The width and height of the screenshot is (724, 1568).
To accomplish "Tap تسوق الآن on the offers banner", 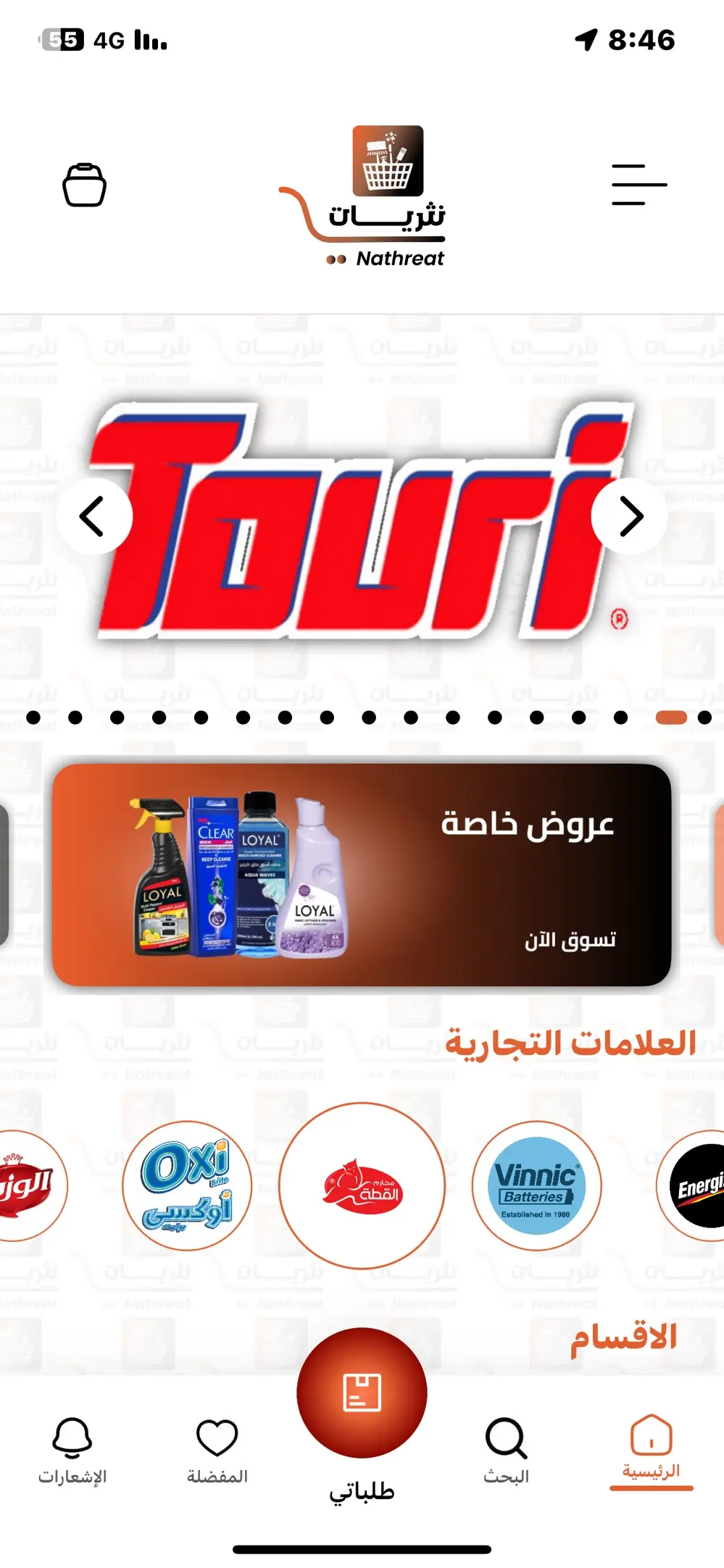I will [x=571, y=939].
